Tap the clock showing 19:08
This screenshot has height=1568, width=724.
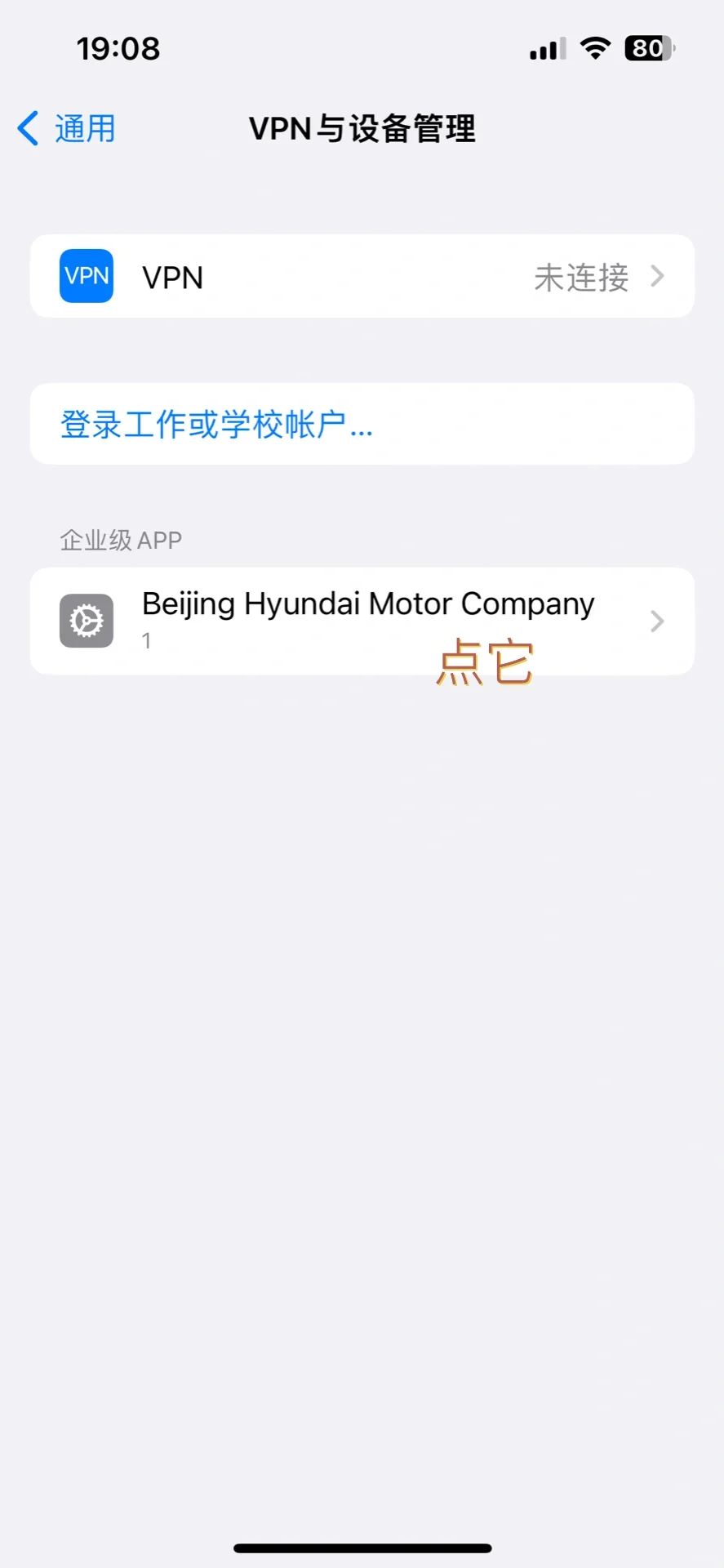click(x=119, y=48)
